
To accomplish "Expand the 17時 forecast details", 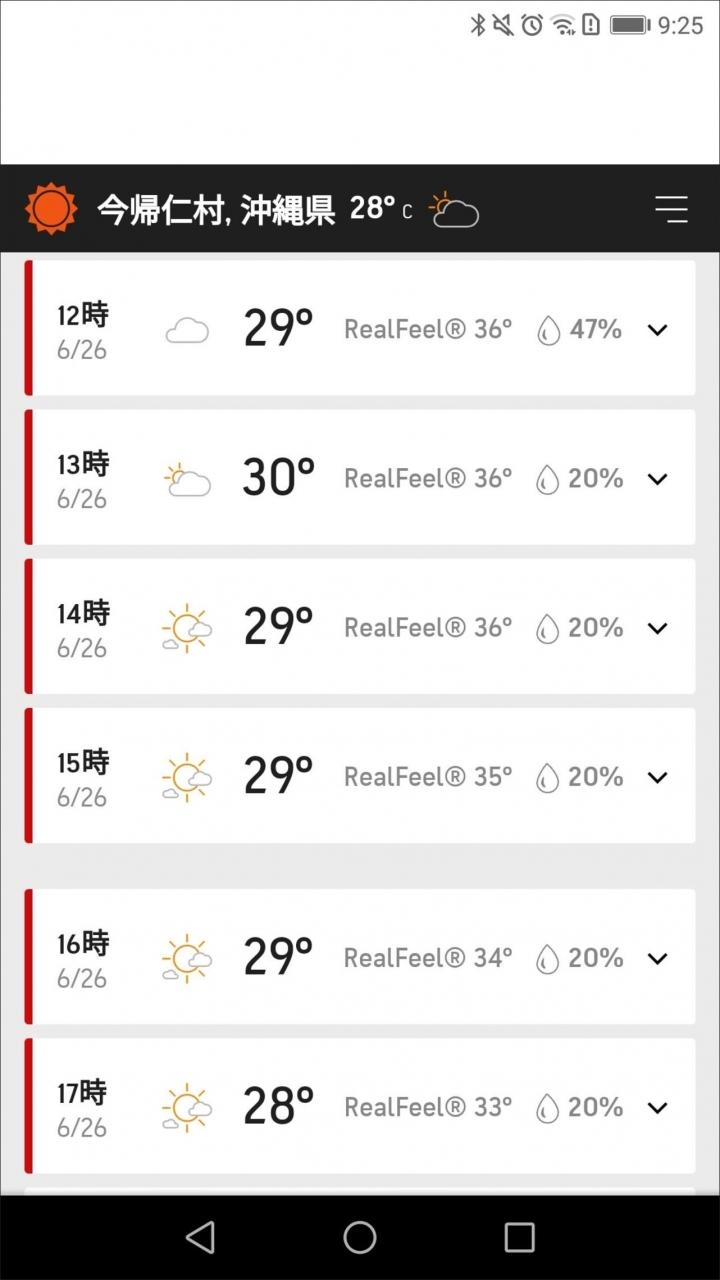I will (657, 1107).
